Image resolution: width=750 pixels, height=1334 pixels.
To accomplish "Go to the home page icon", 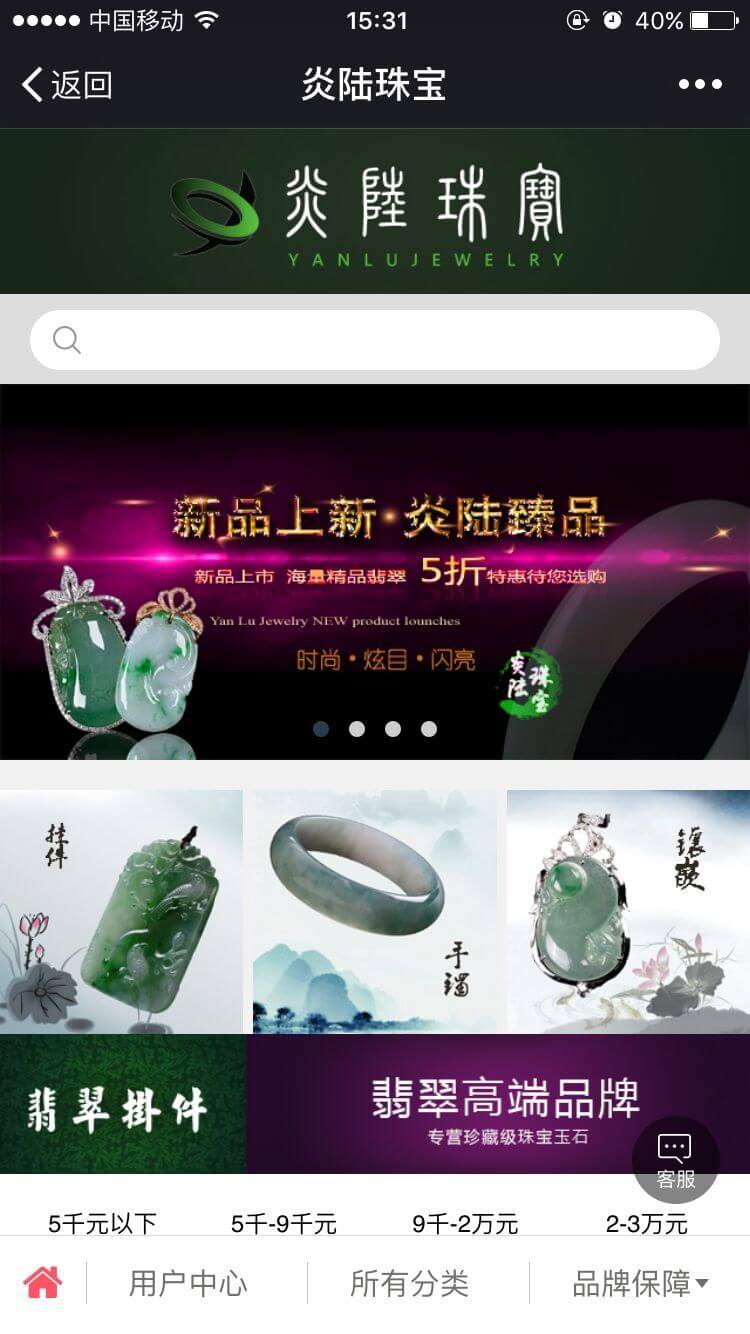I will 43,1283.
